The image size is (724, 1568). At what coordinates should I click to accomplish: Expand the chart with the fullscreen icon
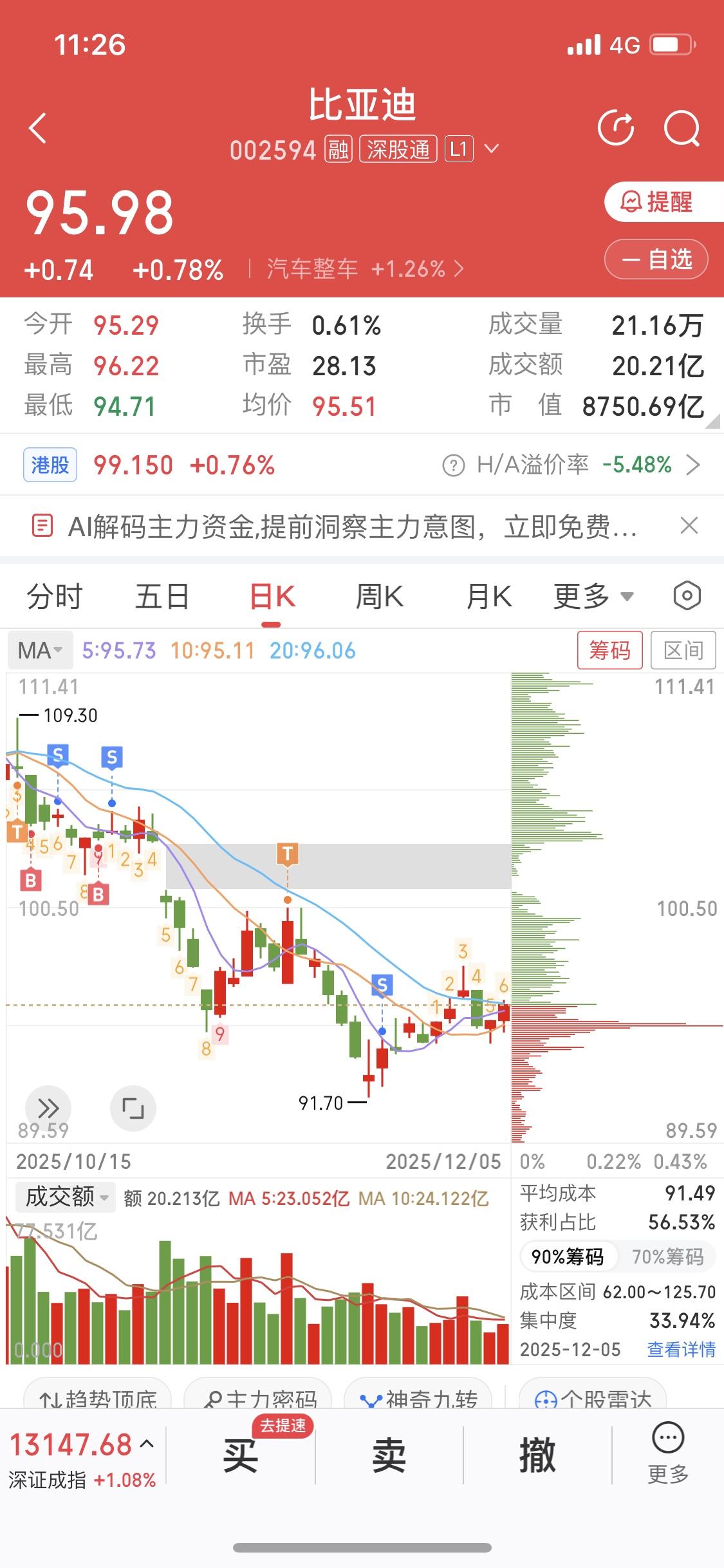tap(133, 1108)
